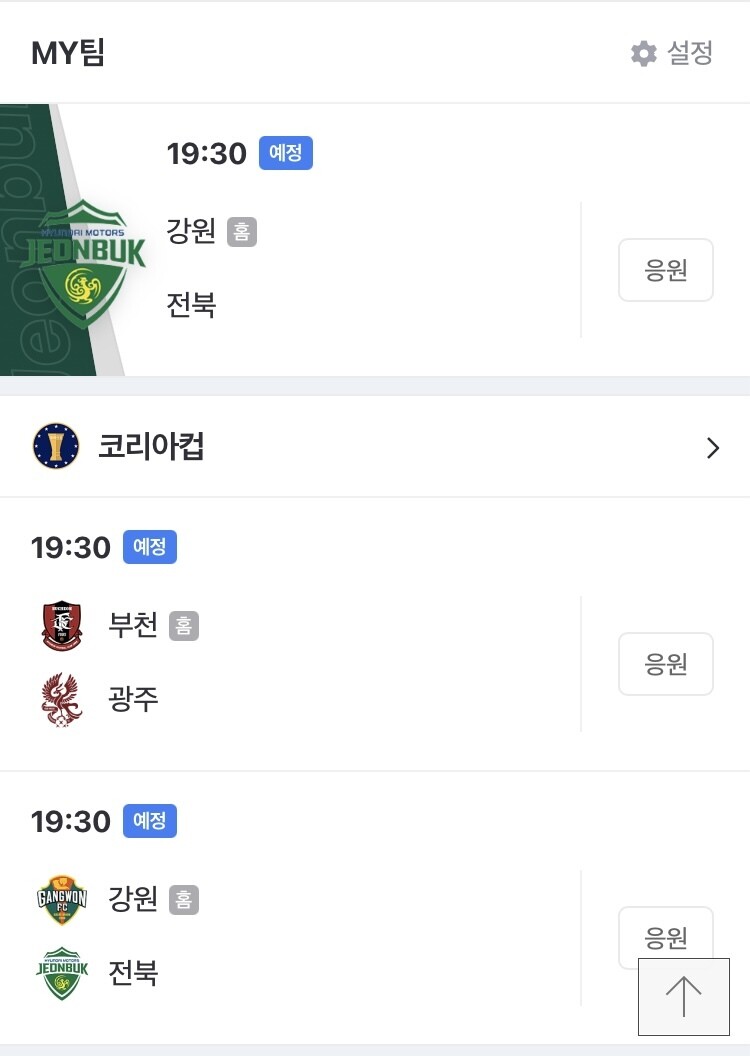Screen dimensions: 750x1056
Task: Open the 부천 vs 광주 match details
Action: click(290, 634)
